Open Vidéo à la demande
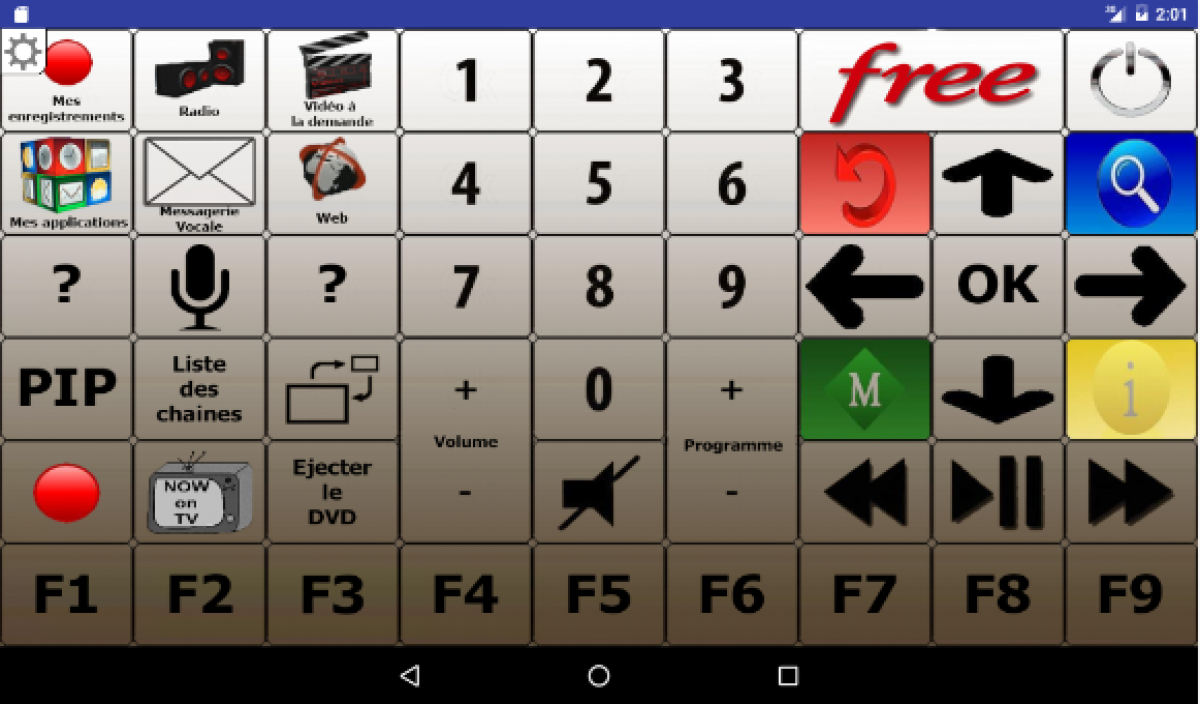The height and width of the screenshot is (704, 1200). (x=332, y=80)
